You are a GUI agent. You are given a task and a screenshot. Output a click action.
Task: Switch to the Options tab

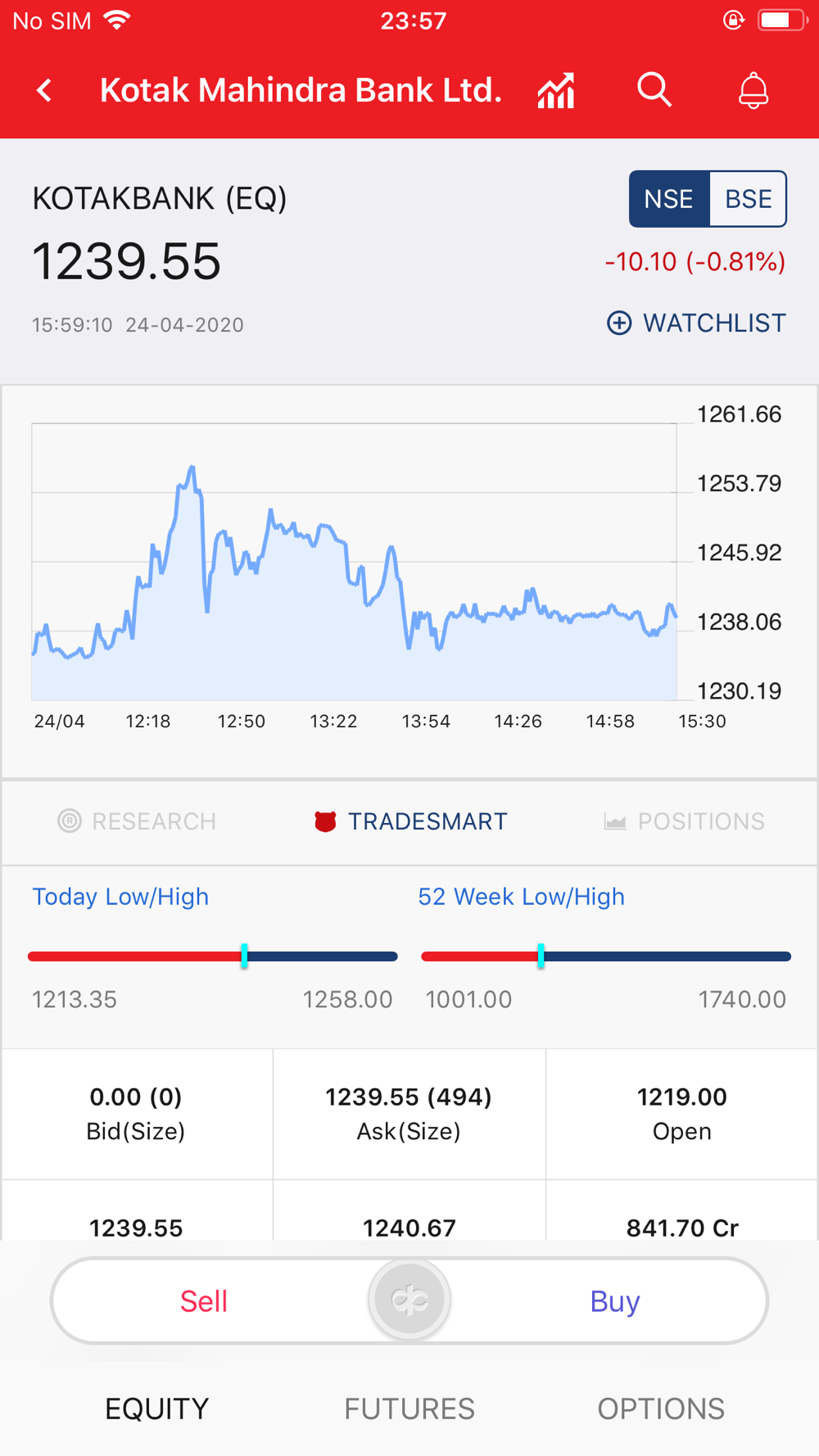point(661,1409)
